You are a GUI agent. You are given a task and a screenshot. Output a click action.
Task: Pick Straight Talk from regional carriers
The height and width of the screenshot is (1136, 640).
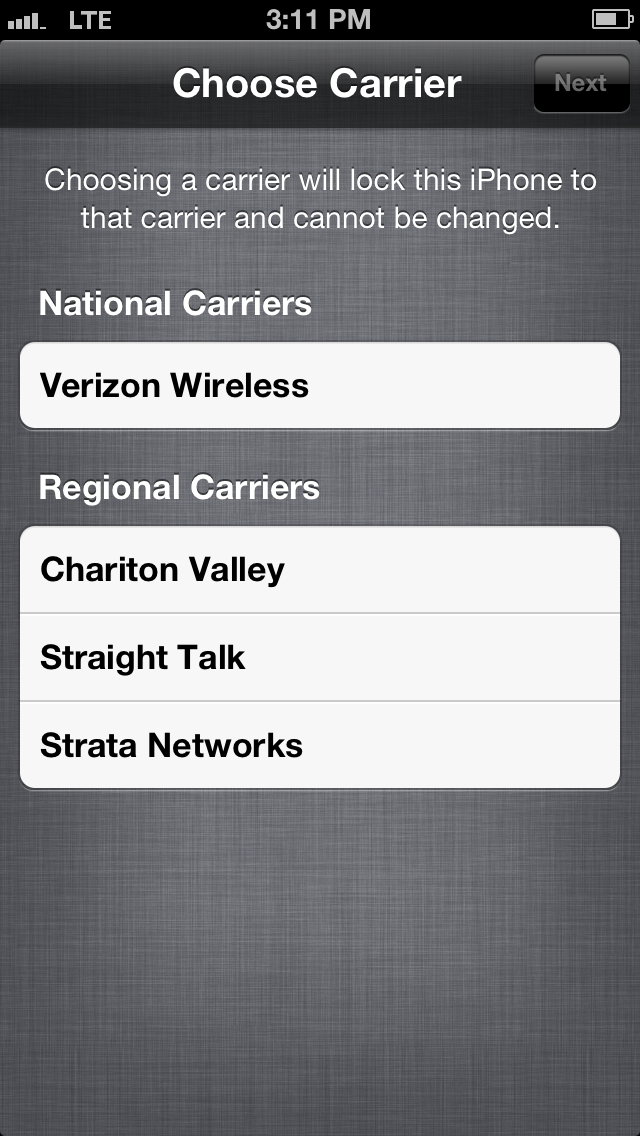pyautogui.click(x=320, y=657)
